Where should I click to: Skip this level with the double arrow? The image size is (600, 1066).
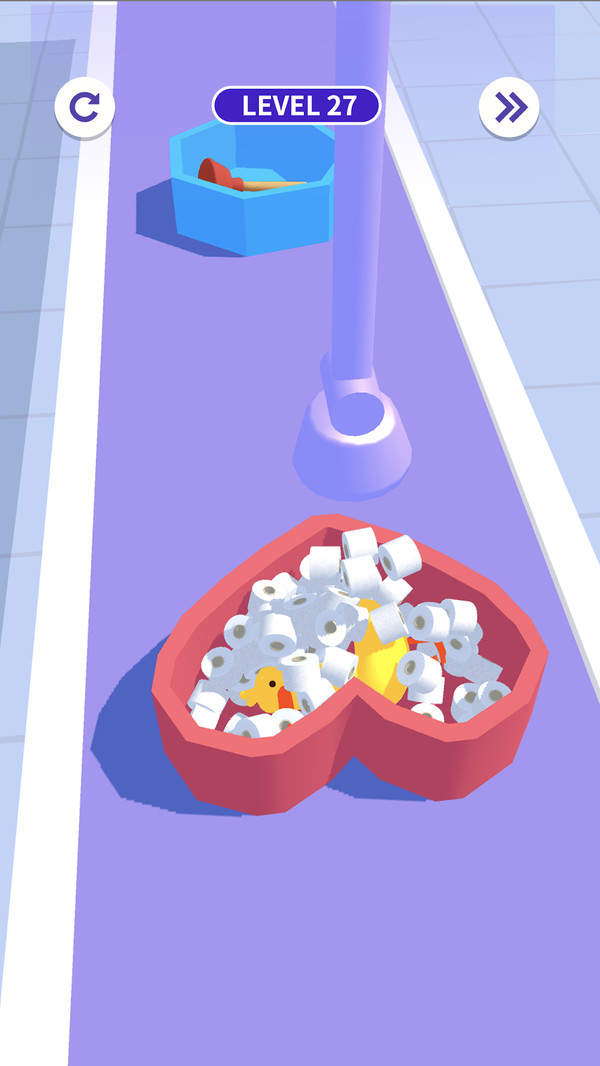[x=509, y=107]
